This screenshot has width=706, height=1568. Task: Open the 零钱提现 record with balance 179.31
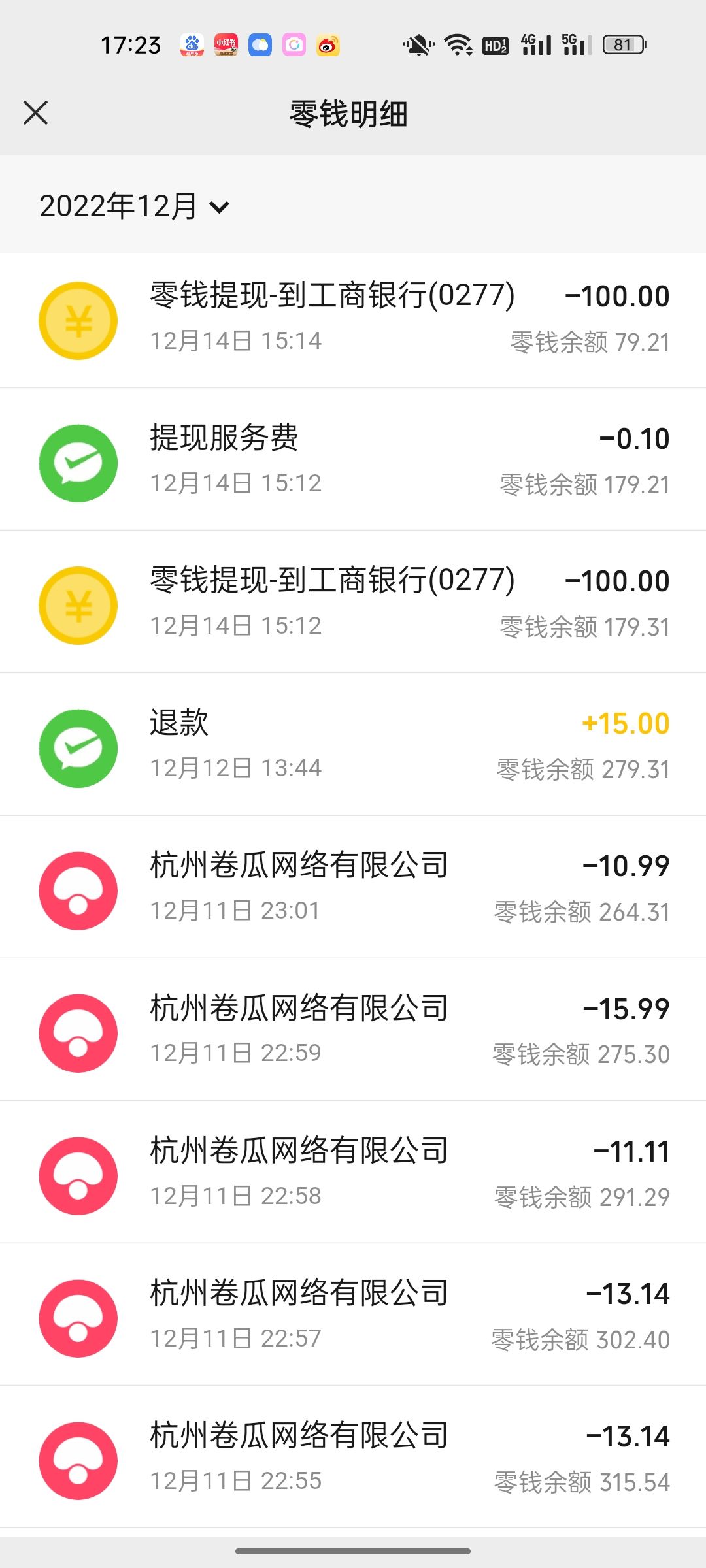(353, 602)
